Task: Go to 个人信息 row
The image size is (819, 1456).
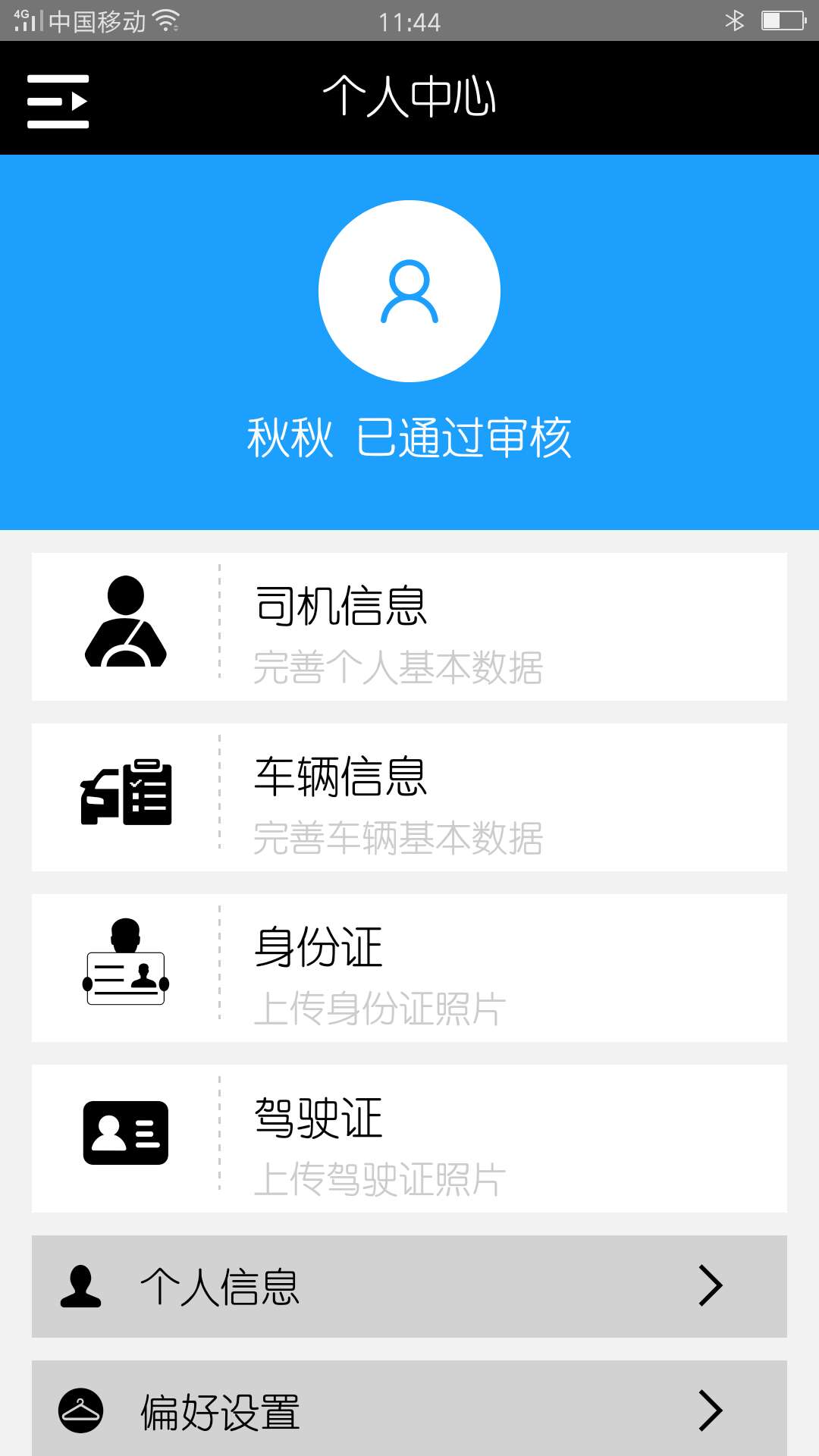Action: point(409,1286)
